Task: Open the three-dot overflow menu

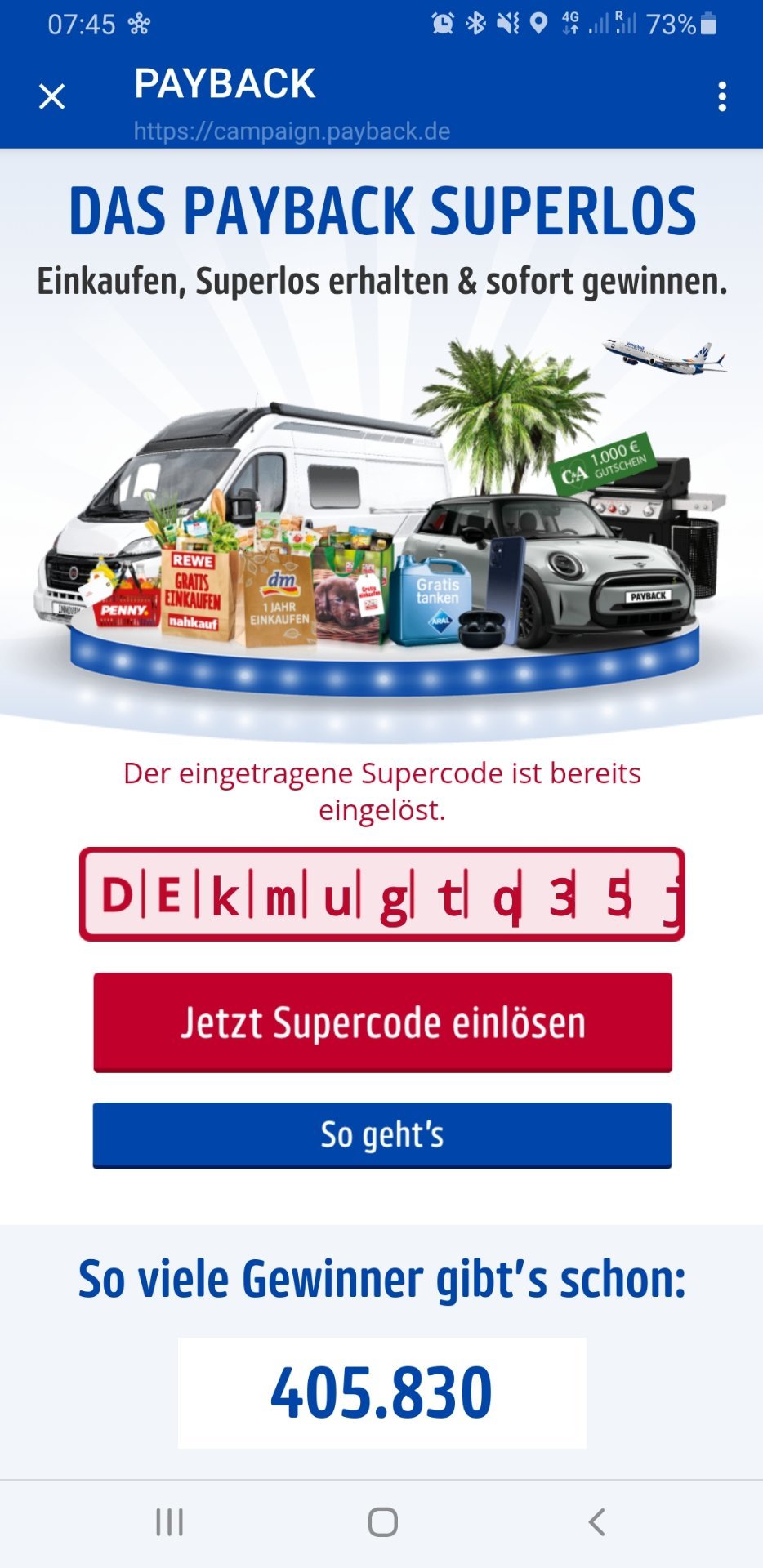Action: click(x=722, y=96)
